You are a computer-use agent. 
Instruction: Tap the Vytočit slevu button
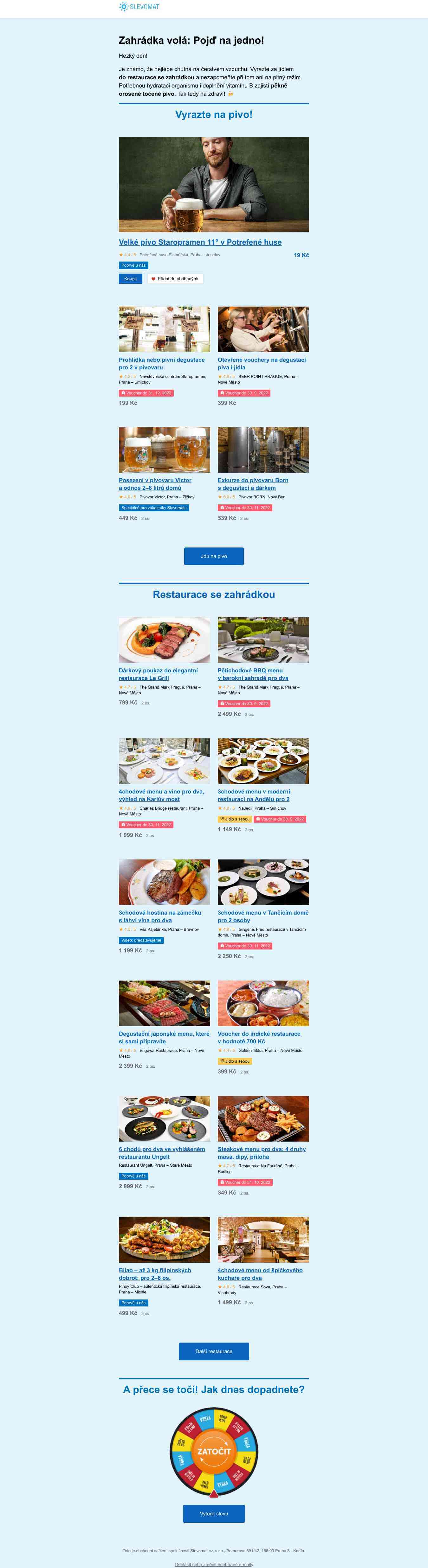point(214,1513)
